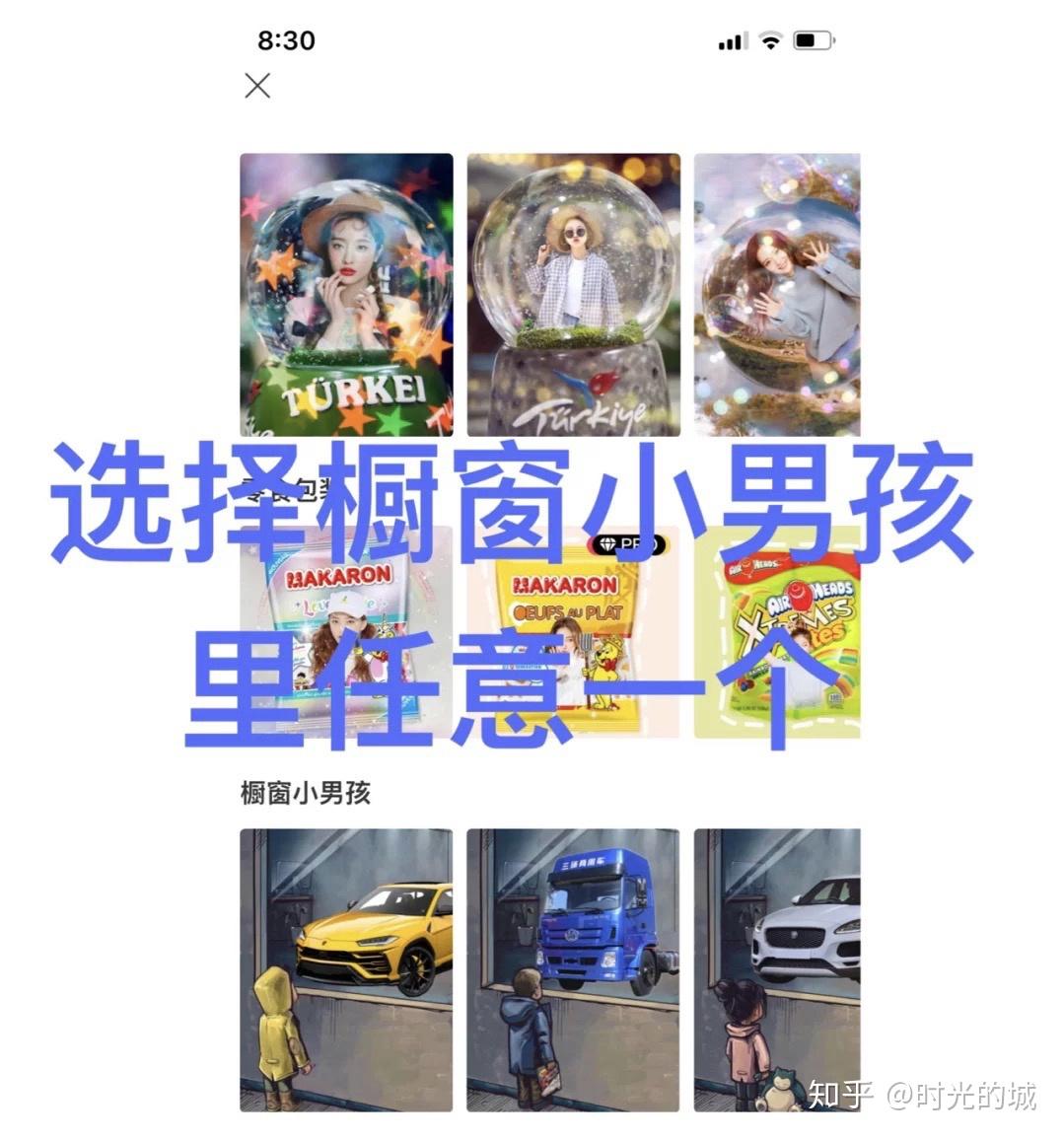
Task: Select the blue truck shop window template
Action: click(575, 966)
